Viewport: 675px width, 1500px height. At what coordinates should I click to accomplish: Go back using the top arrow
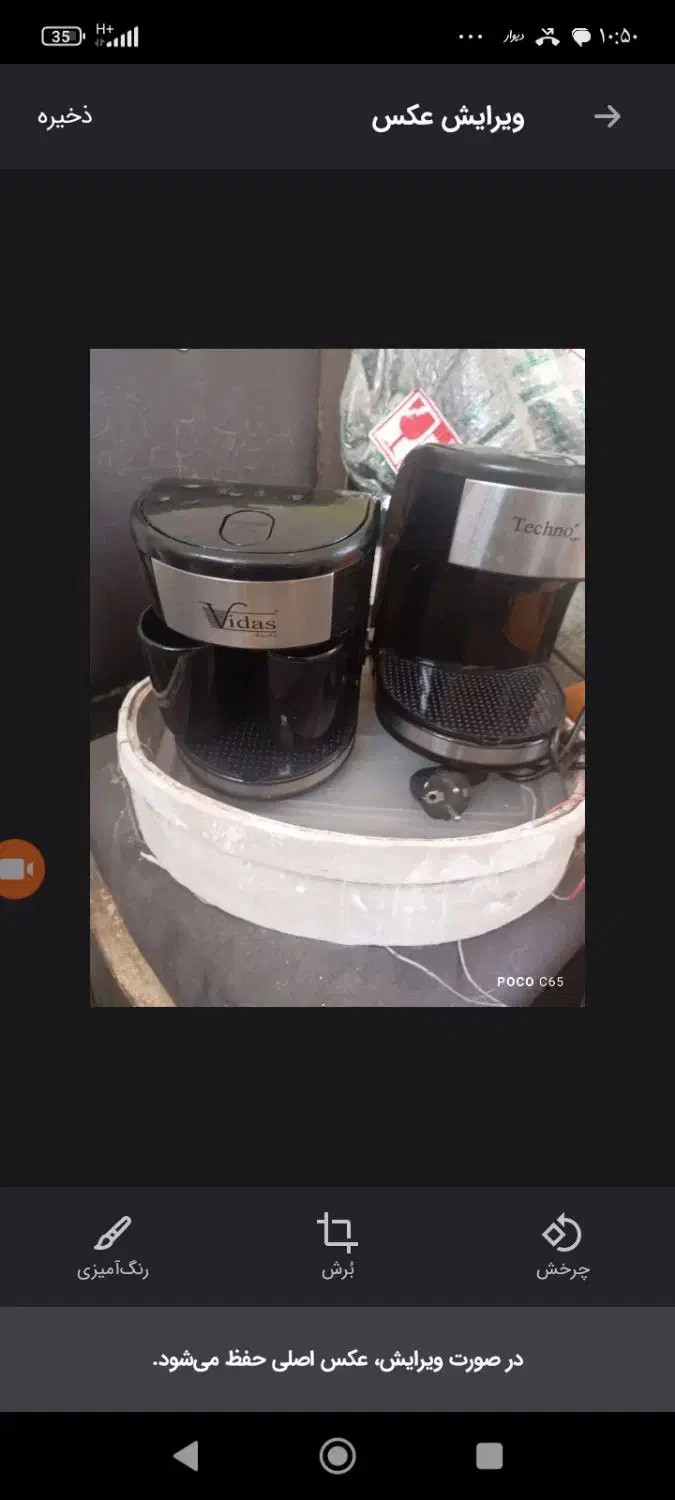pos(607,117)
